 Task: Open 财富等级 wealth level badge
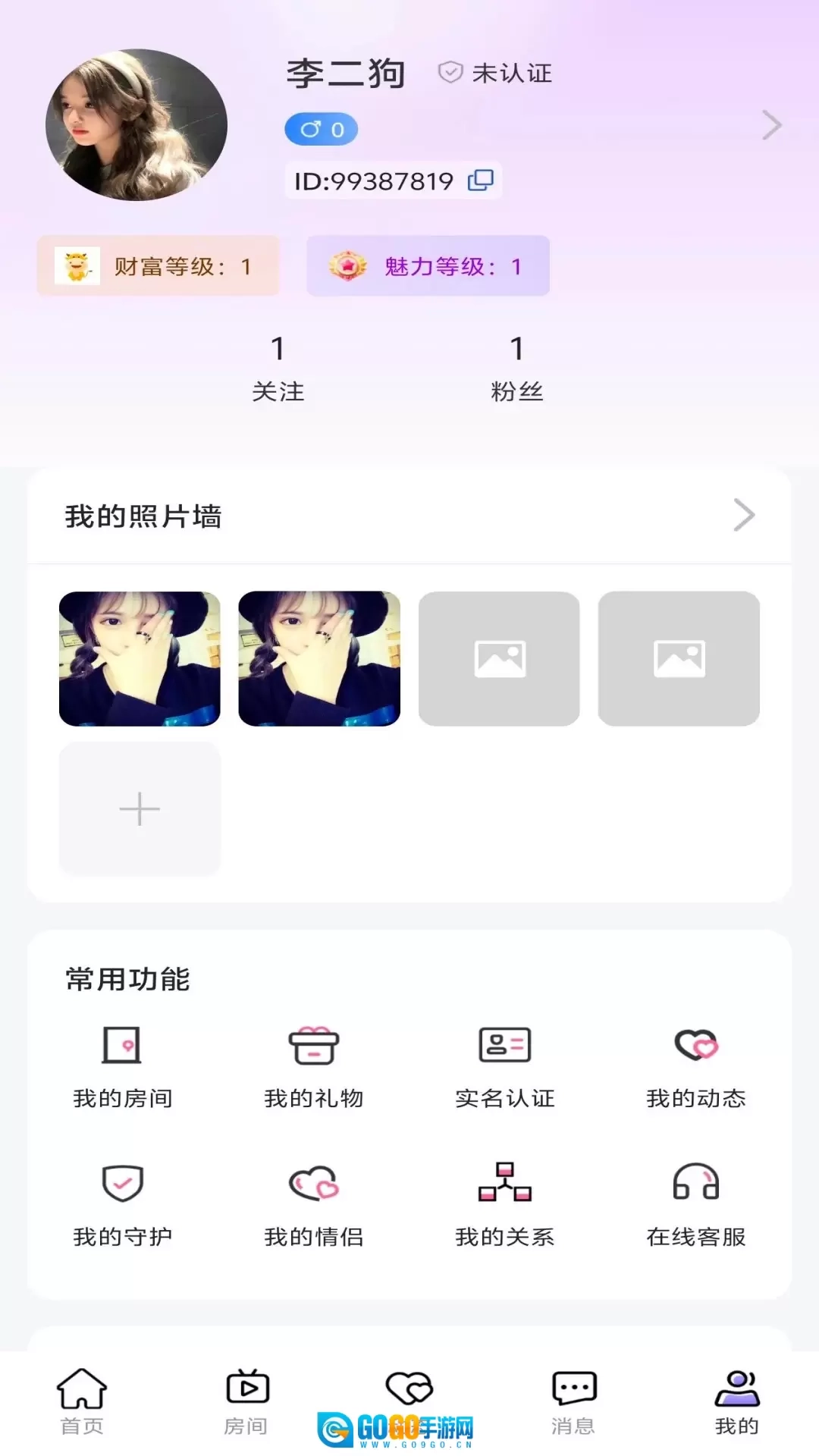[x=158, y=266]
